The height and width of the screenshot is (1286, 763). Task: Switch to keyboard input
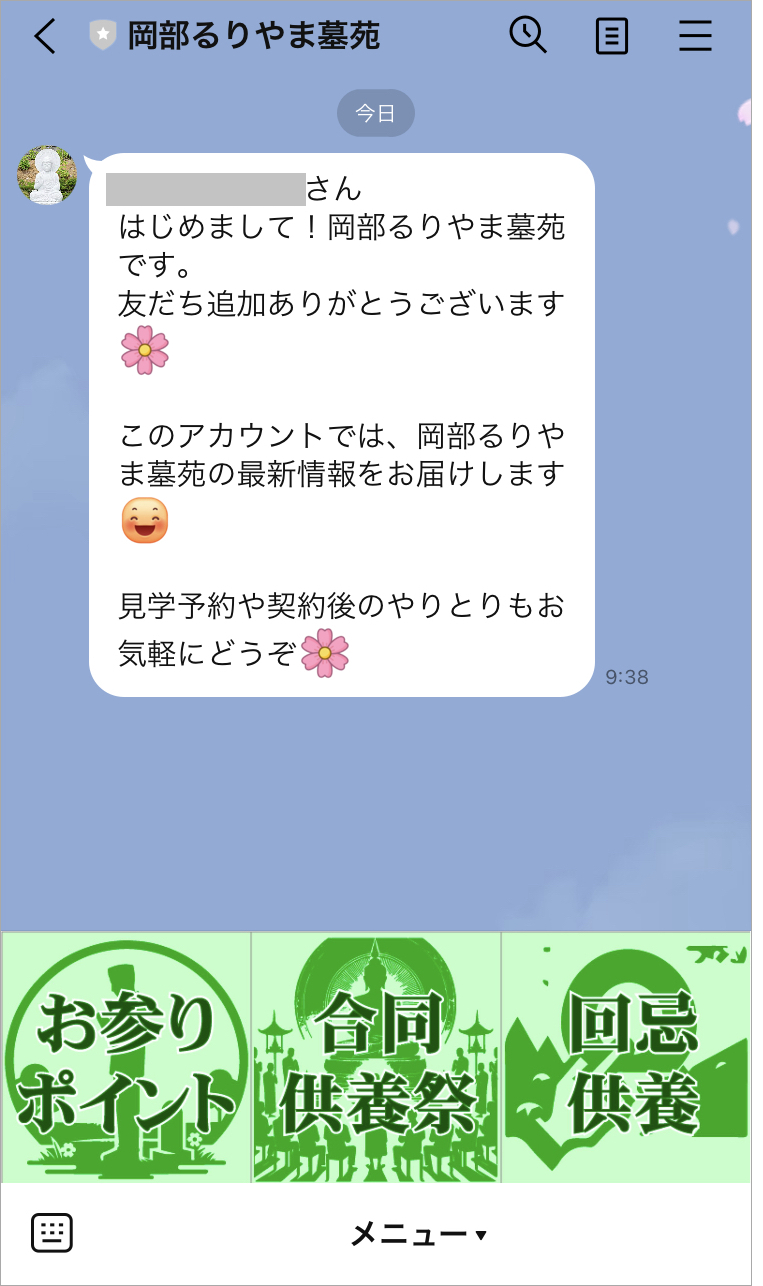tap(52, 1233)
